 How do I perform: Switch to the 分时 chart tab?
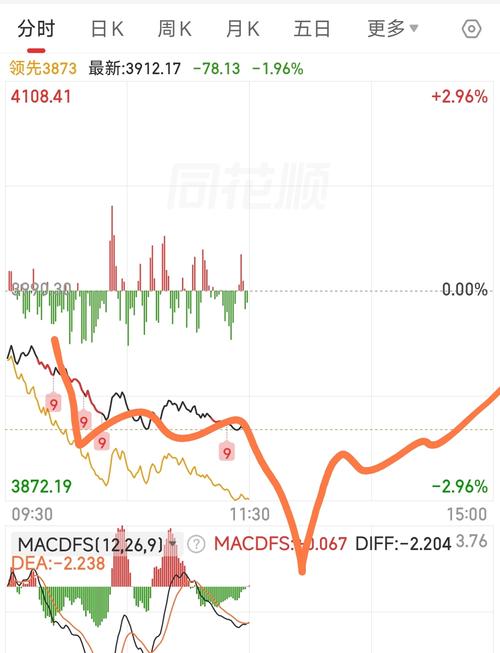coord(36,29)
